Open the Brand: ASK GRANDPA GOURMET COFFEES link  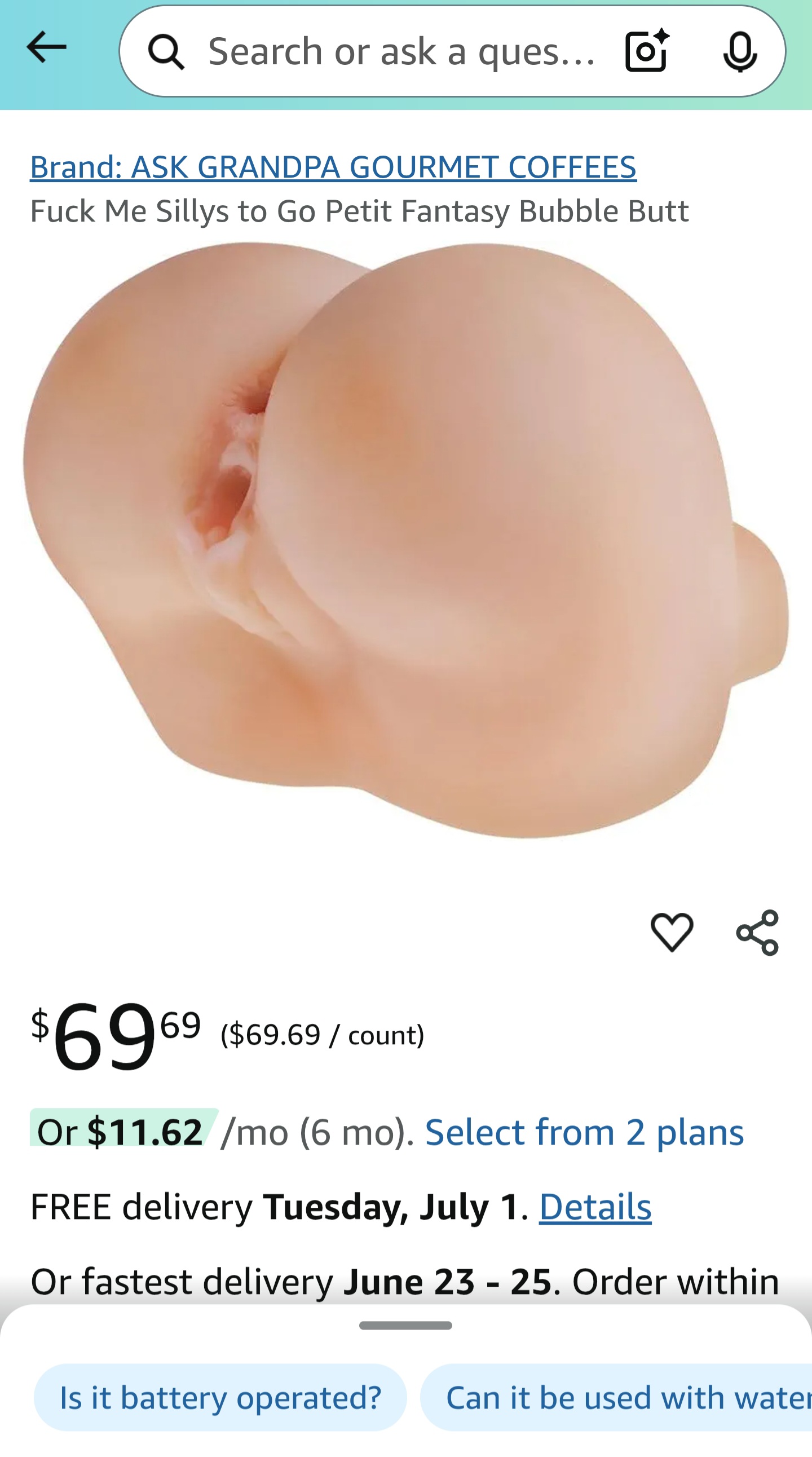pyautogui.click(x=333, y=167)
